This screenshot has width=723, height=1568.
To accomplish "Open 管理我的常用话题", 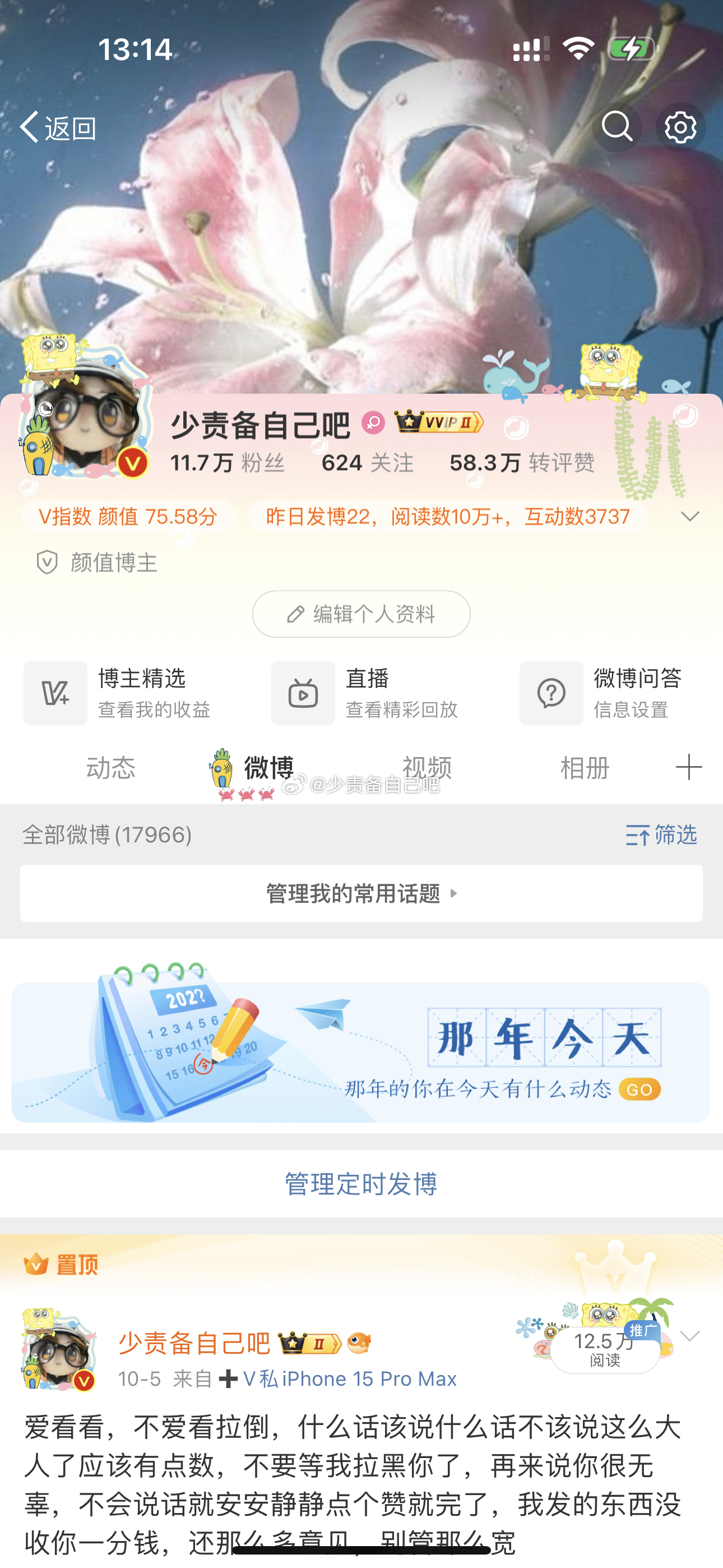I will pyautogui.click(x=361, y=893).
